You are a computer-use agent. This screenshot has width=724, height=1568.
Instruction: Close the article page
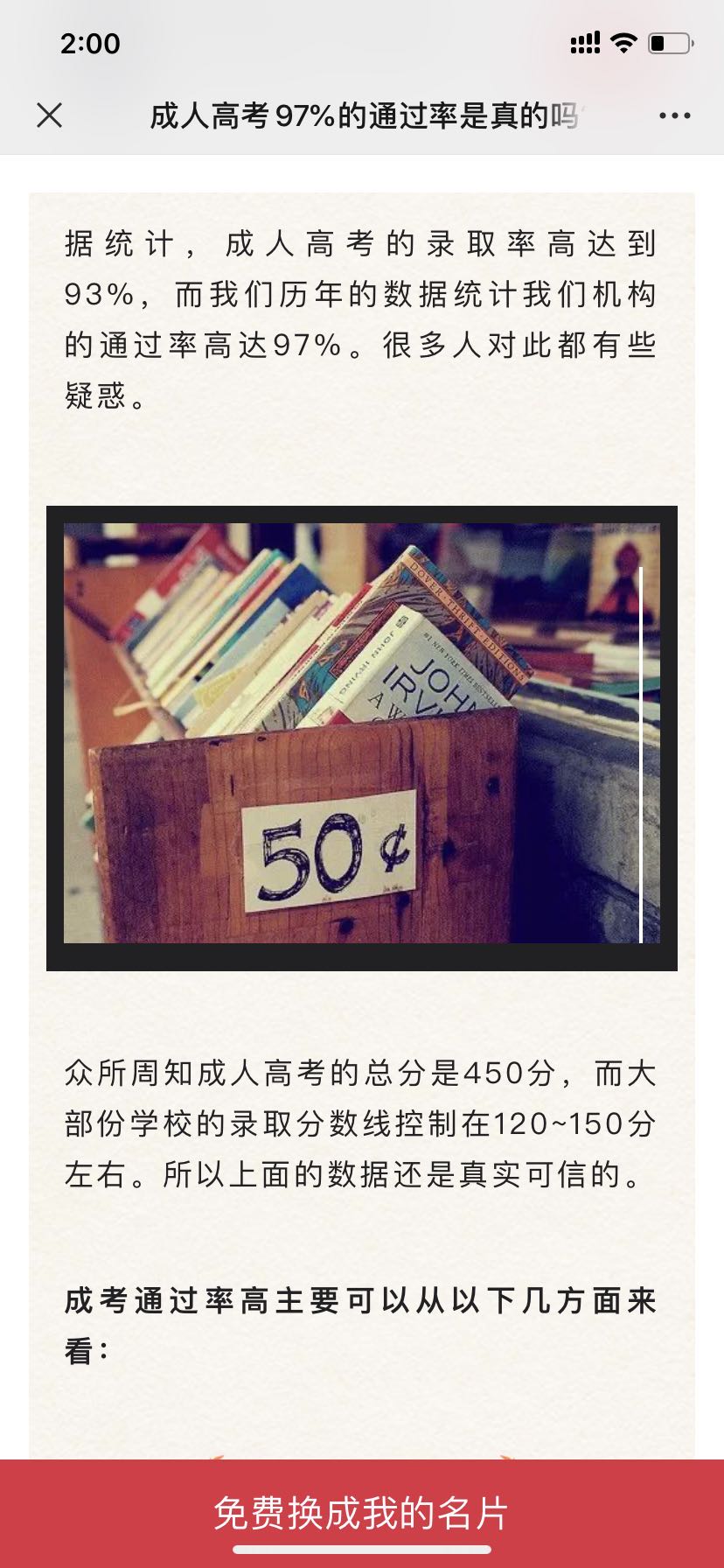50,115
